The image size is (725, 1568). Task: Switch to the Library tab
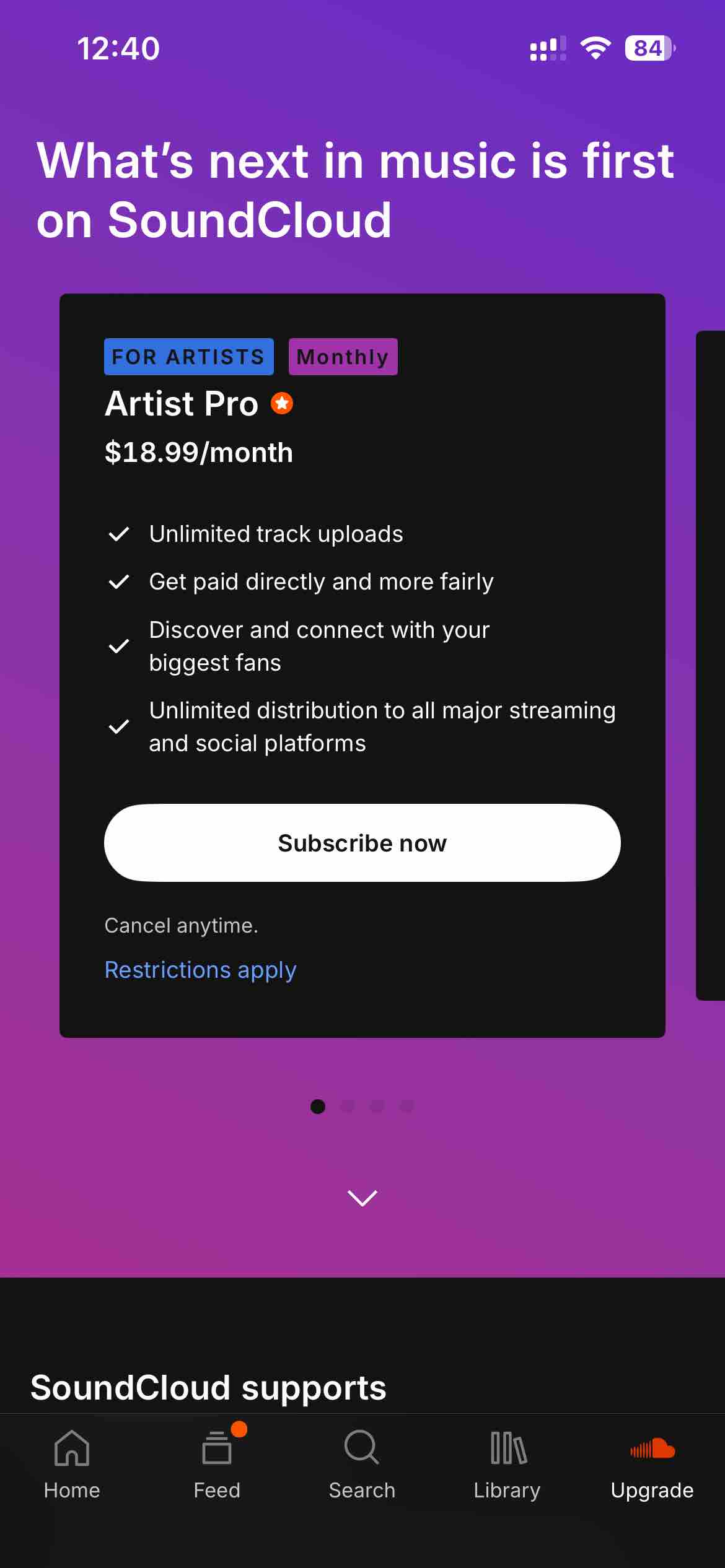pos(507,1465)
